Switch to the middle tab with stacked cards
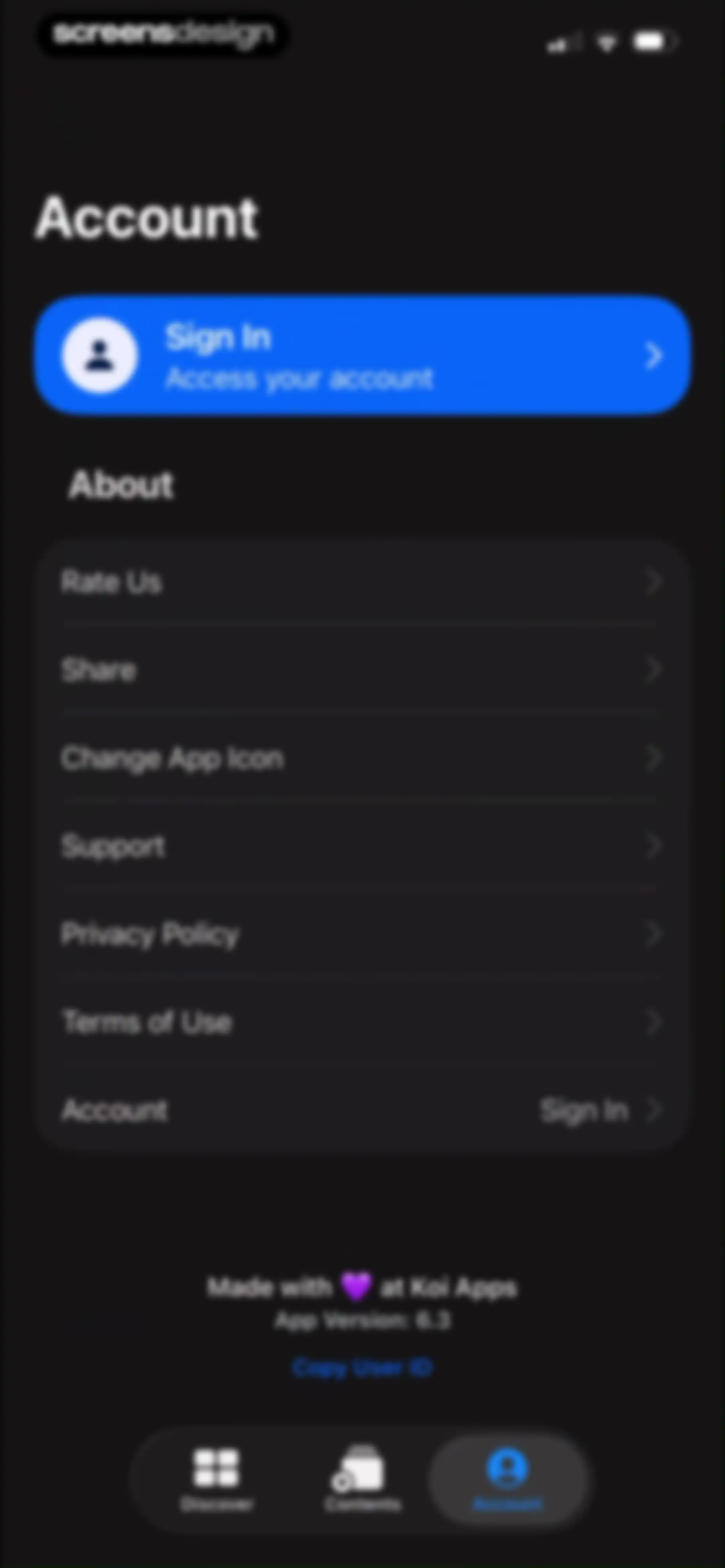Screen dimensions: 725x1568 (x=361, y=1479)
